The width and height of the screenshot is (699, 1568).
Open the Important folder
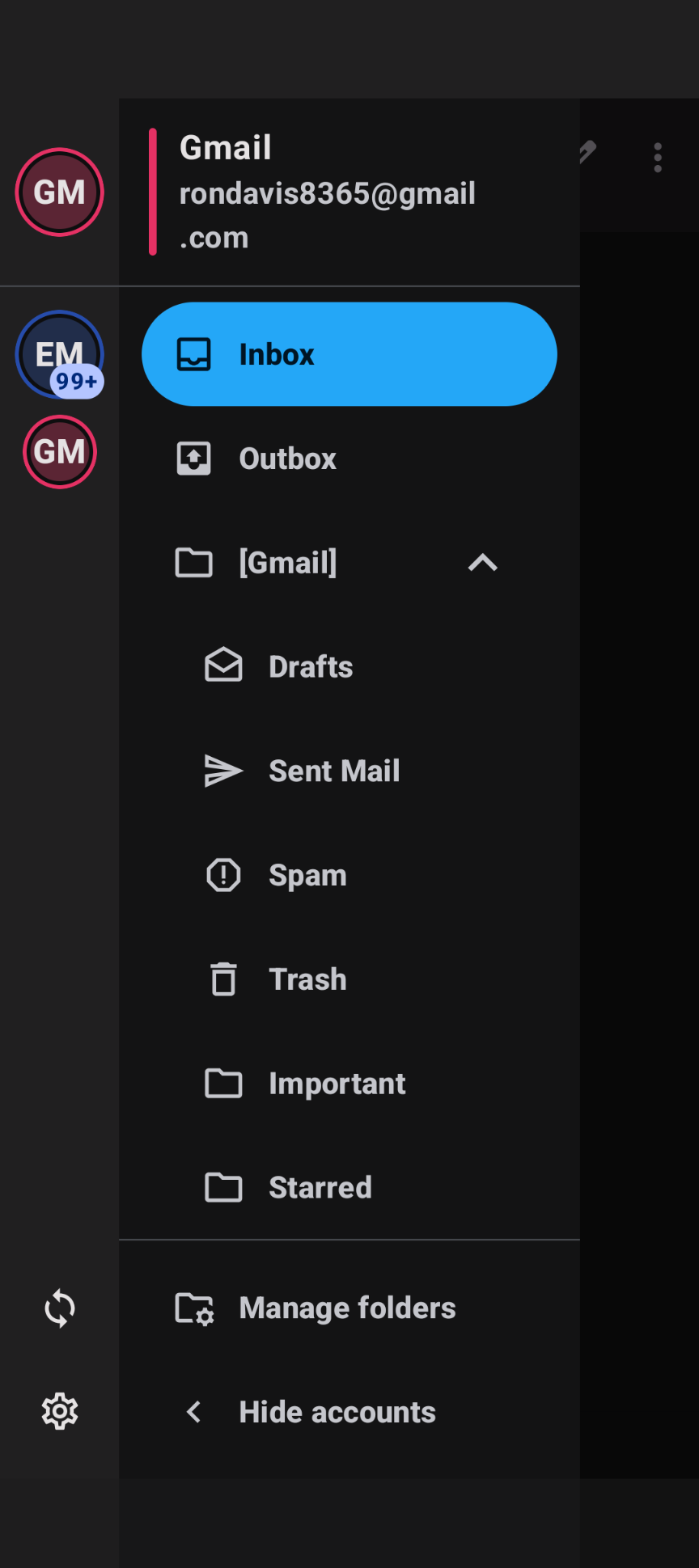[337, 1084]
